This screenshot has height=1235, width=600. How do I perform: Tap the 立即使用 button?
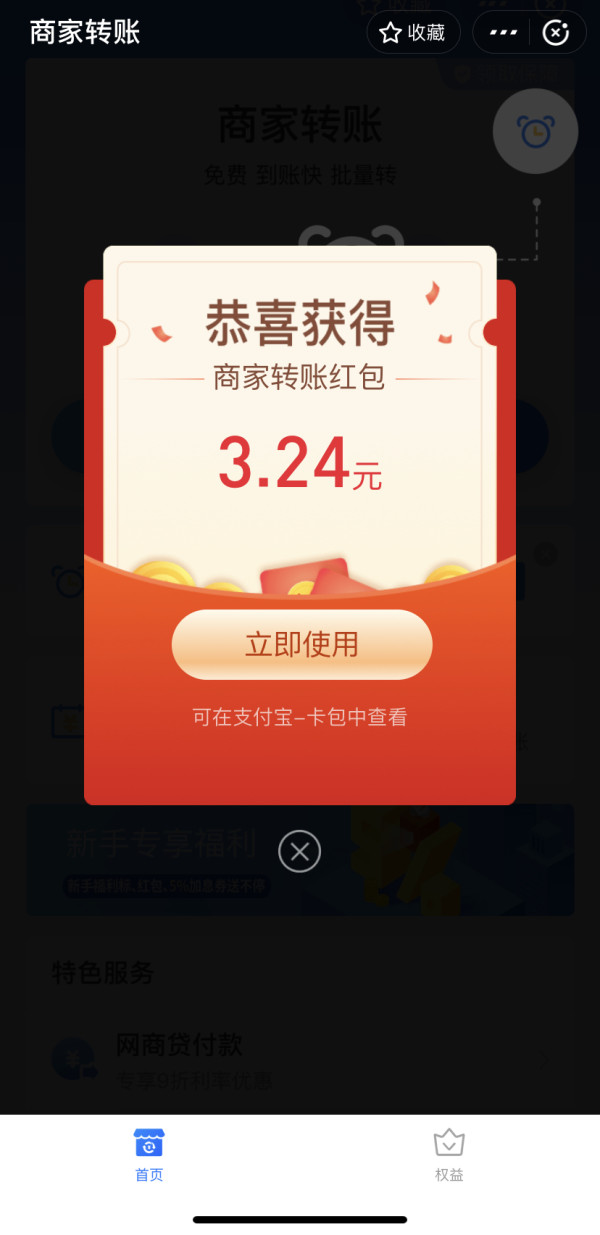[x=301, y=645]
